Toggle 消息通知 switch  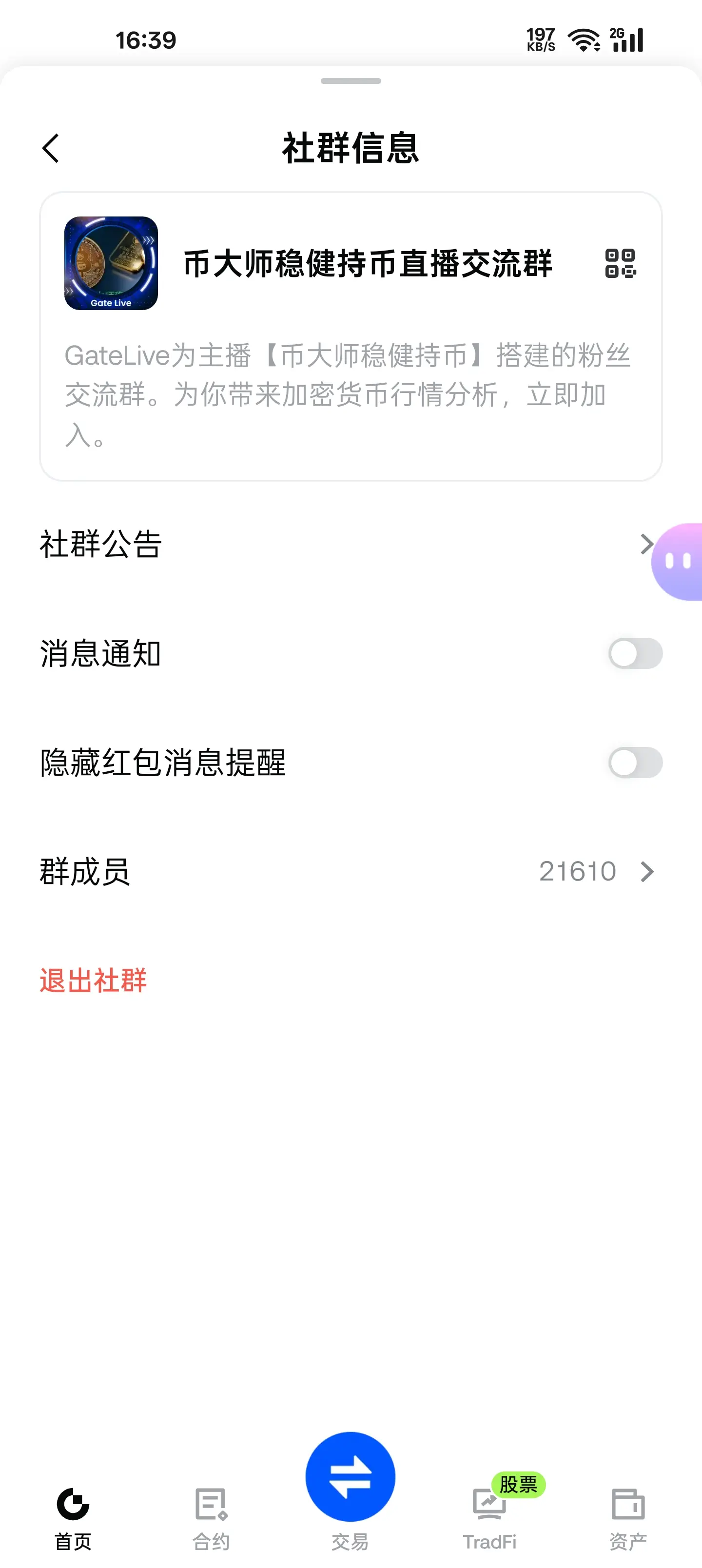[x=635, y=654]
